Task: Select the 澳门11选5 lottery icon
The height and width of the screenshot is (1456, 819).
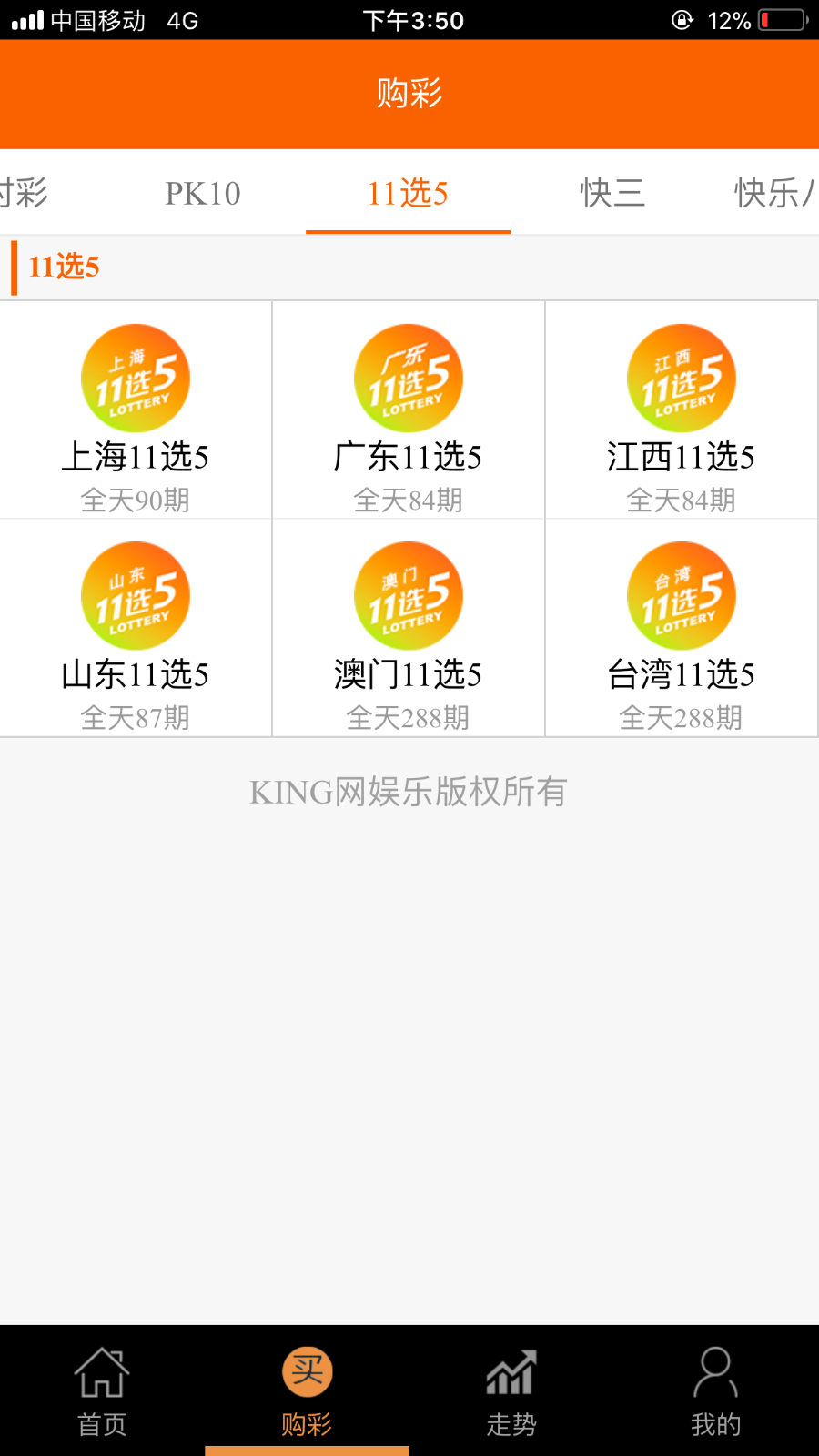Action: 408,596
